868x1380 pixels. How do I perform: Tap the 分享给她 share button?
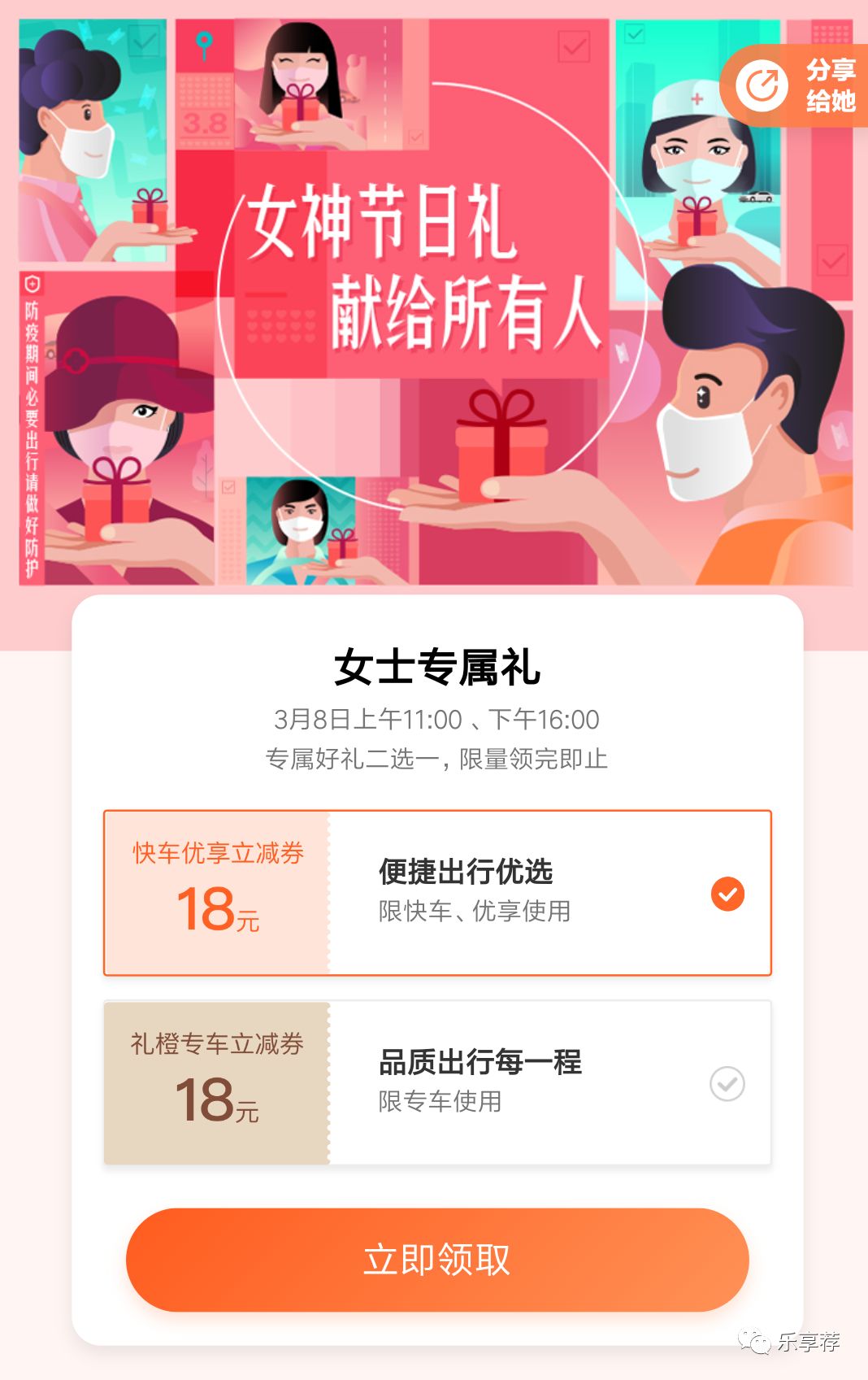point(796,85)
